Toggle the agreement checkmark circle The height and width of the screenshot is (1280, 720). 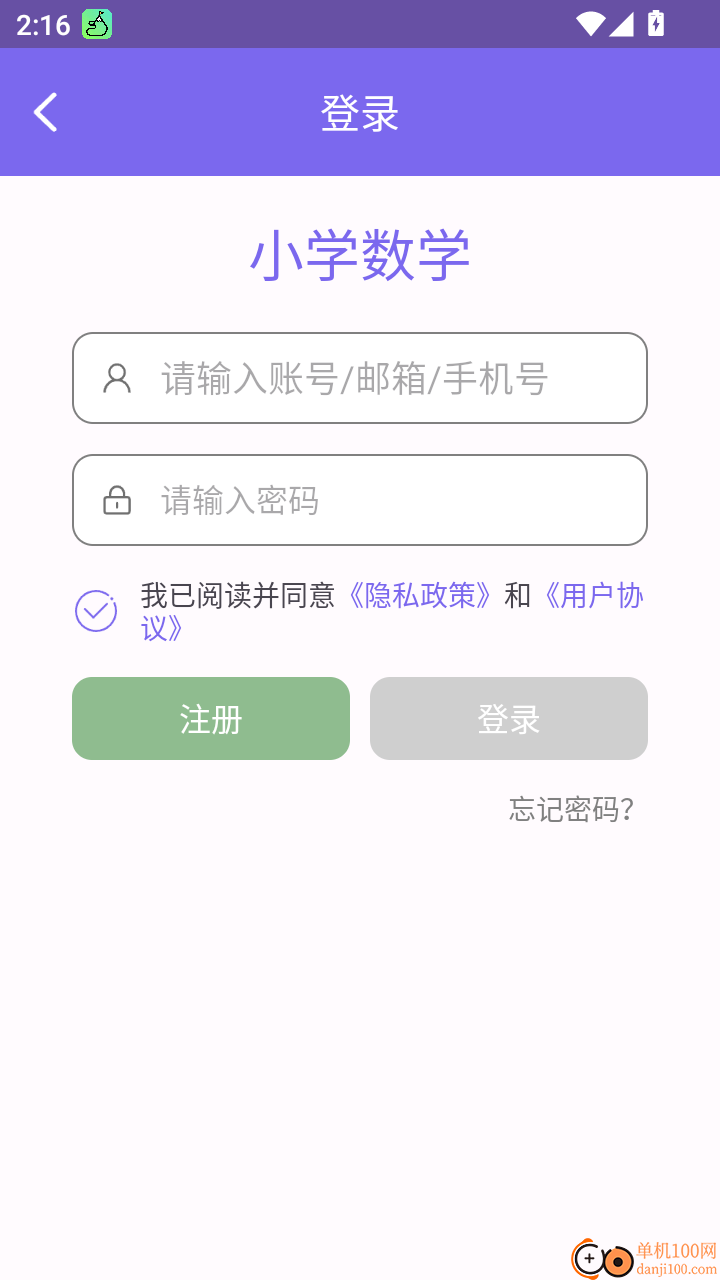pos(95,609)
